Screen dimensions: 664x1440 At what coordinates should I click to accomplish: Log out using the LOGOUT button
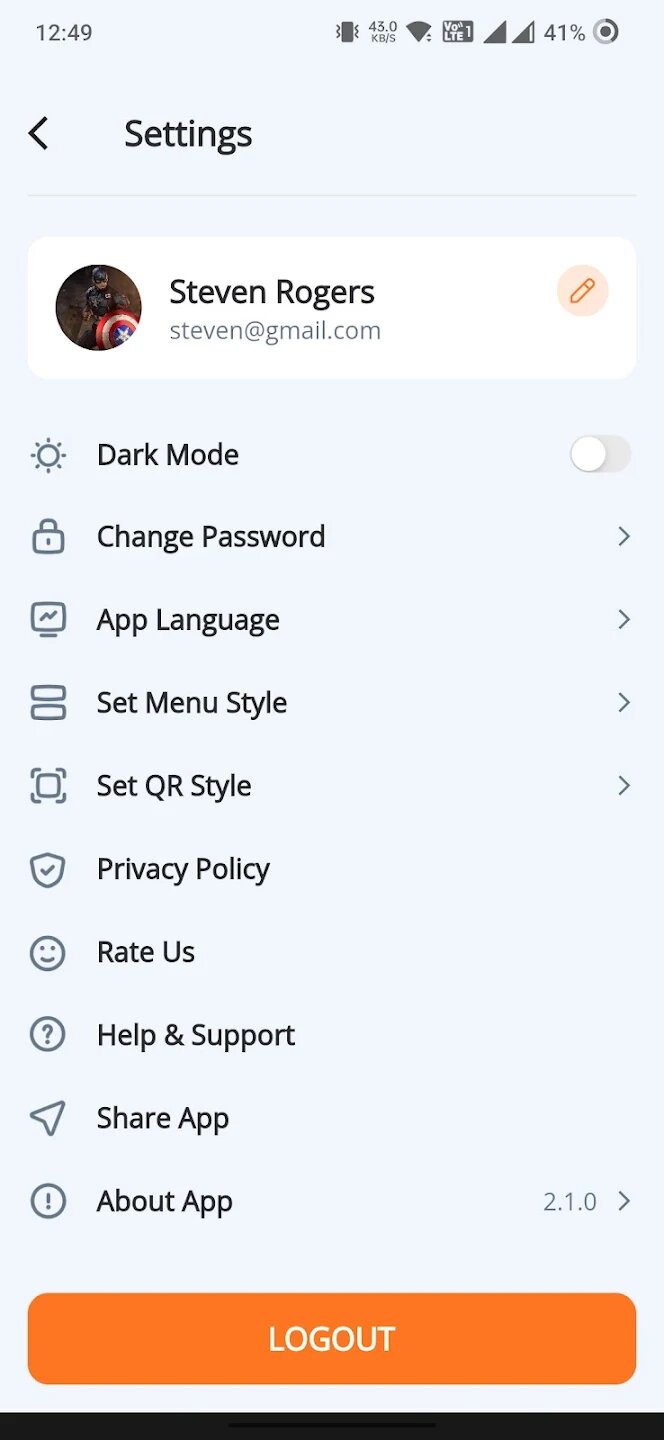coord(332,1338)
